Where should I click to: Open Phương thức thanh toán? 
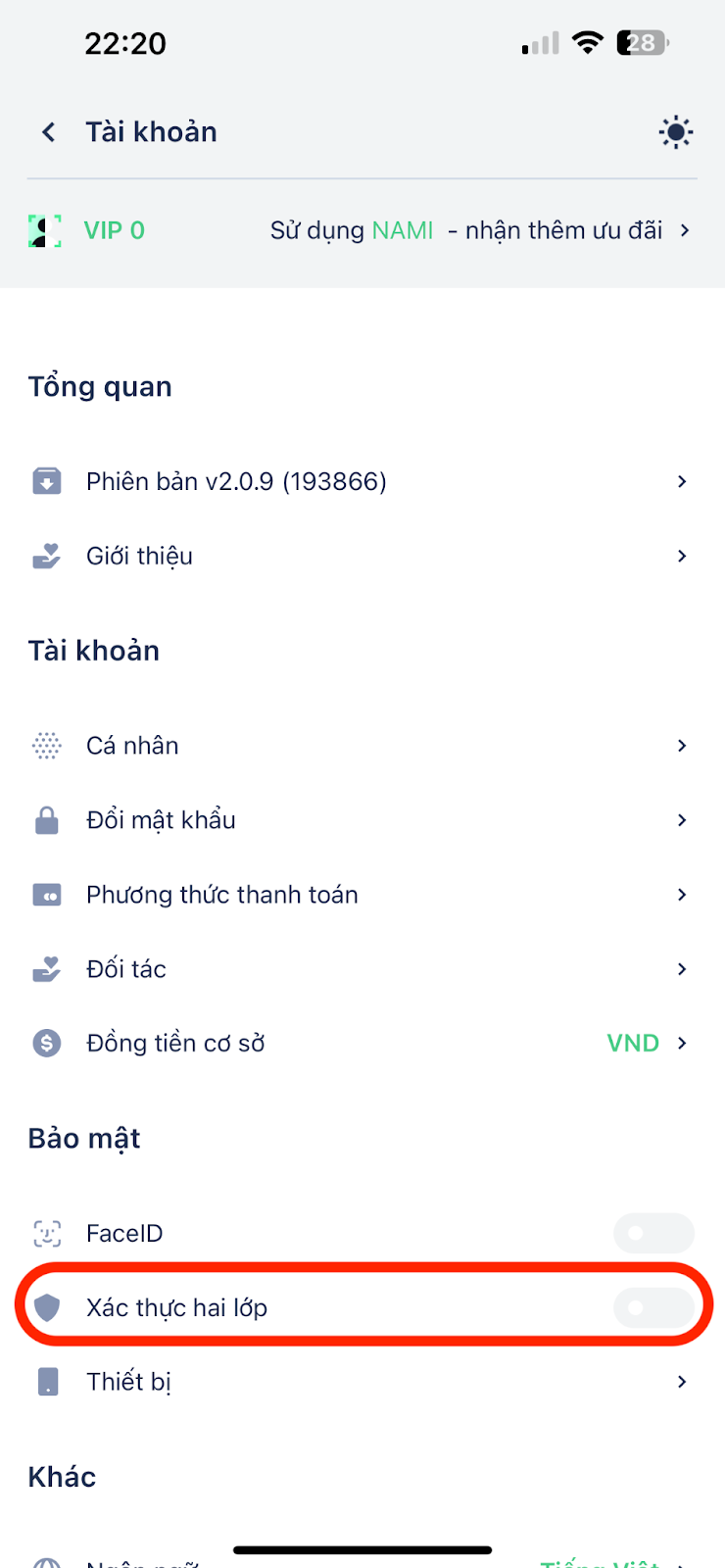(x=362, y=895)
